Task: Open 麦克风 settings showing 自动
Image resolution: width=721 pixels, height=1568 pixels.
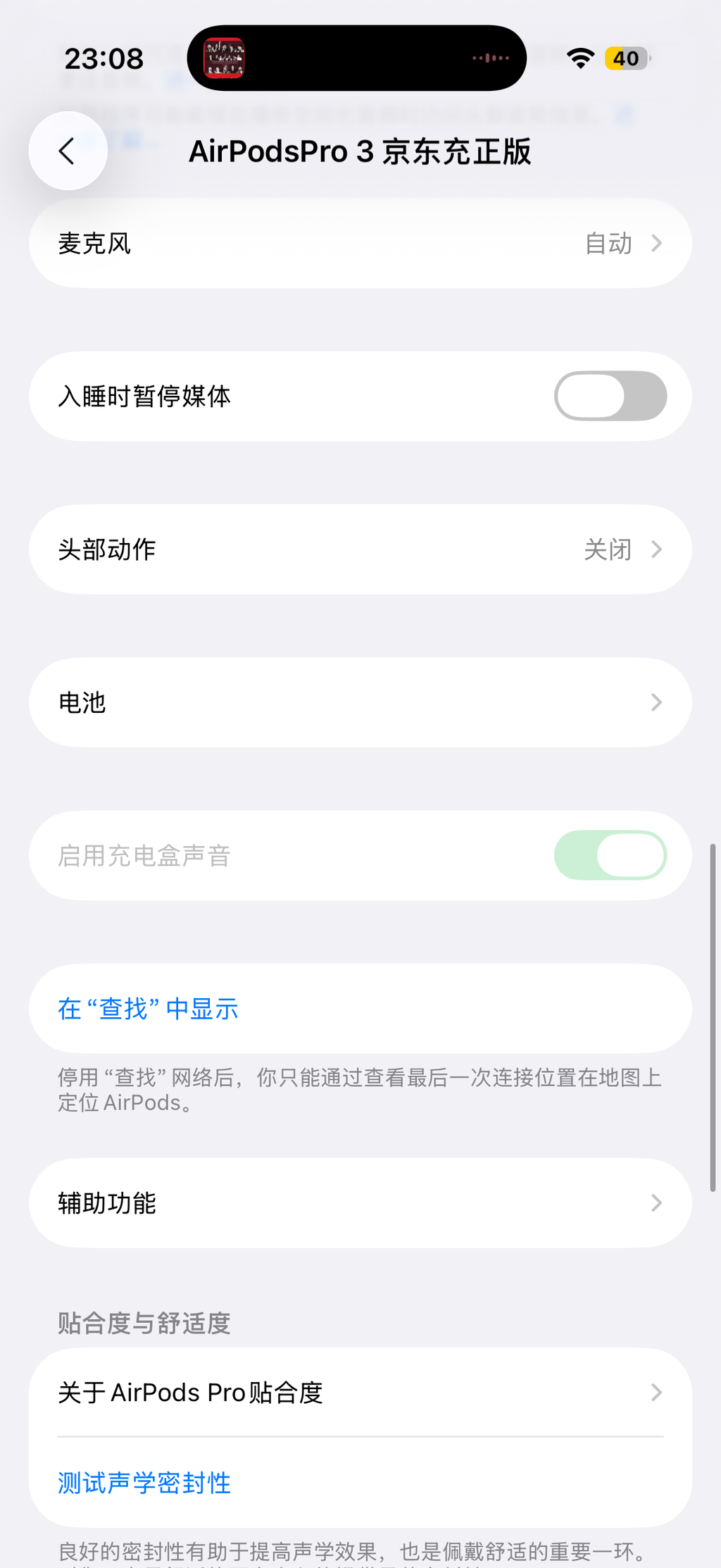Action: (360, 243)
